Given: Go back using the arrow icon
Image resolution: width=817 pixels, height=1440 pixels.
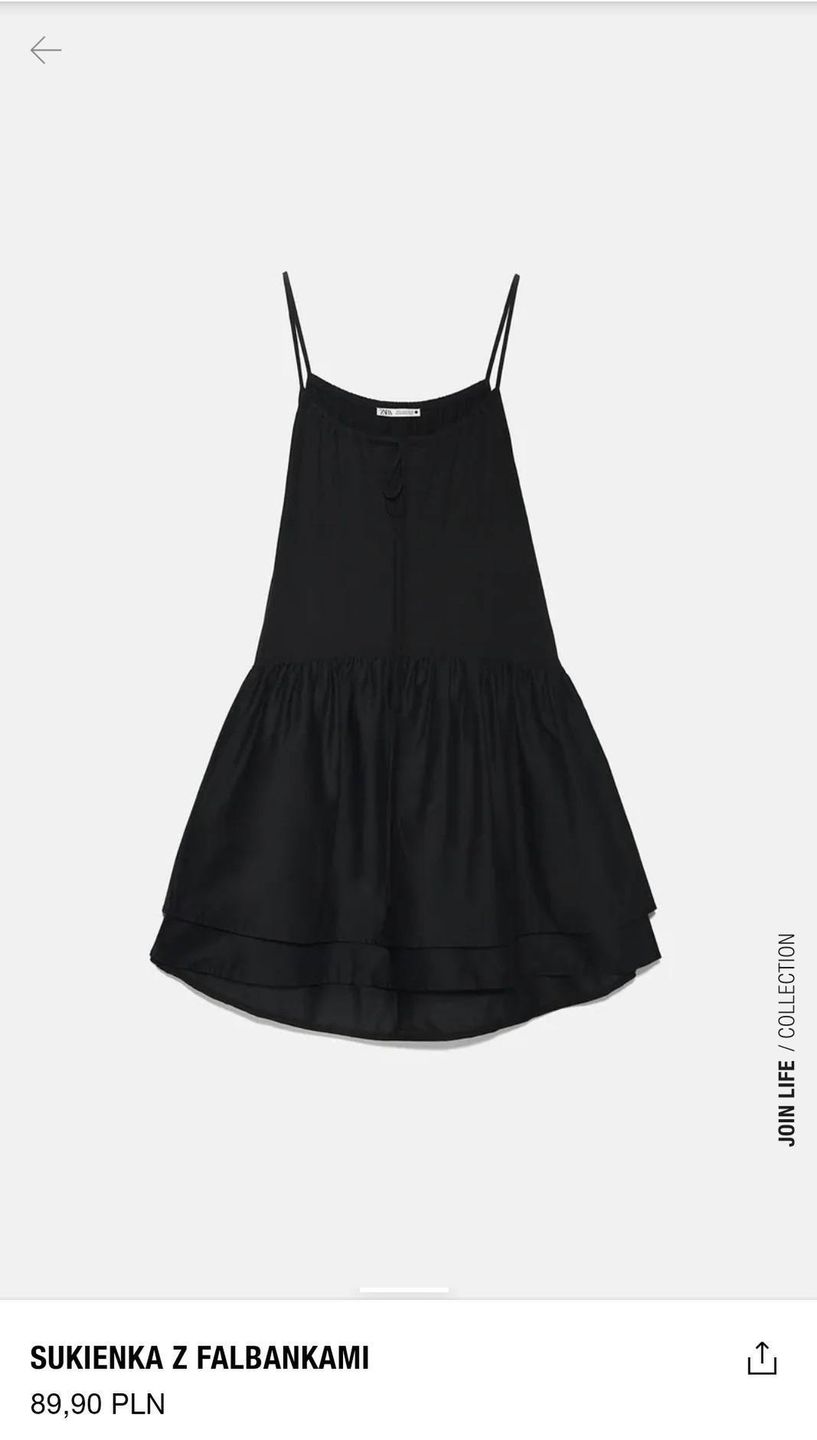Looking at the screenshot, I should pos(46,50).
